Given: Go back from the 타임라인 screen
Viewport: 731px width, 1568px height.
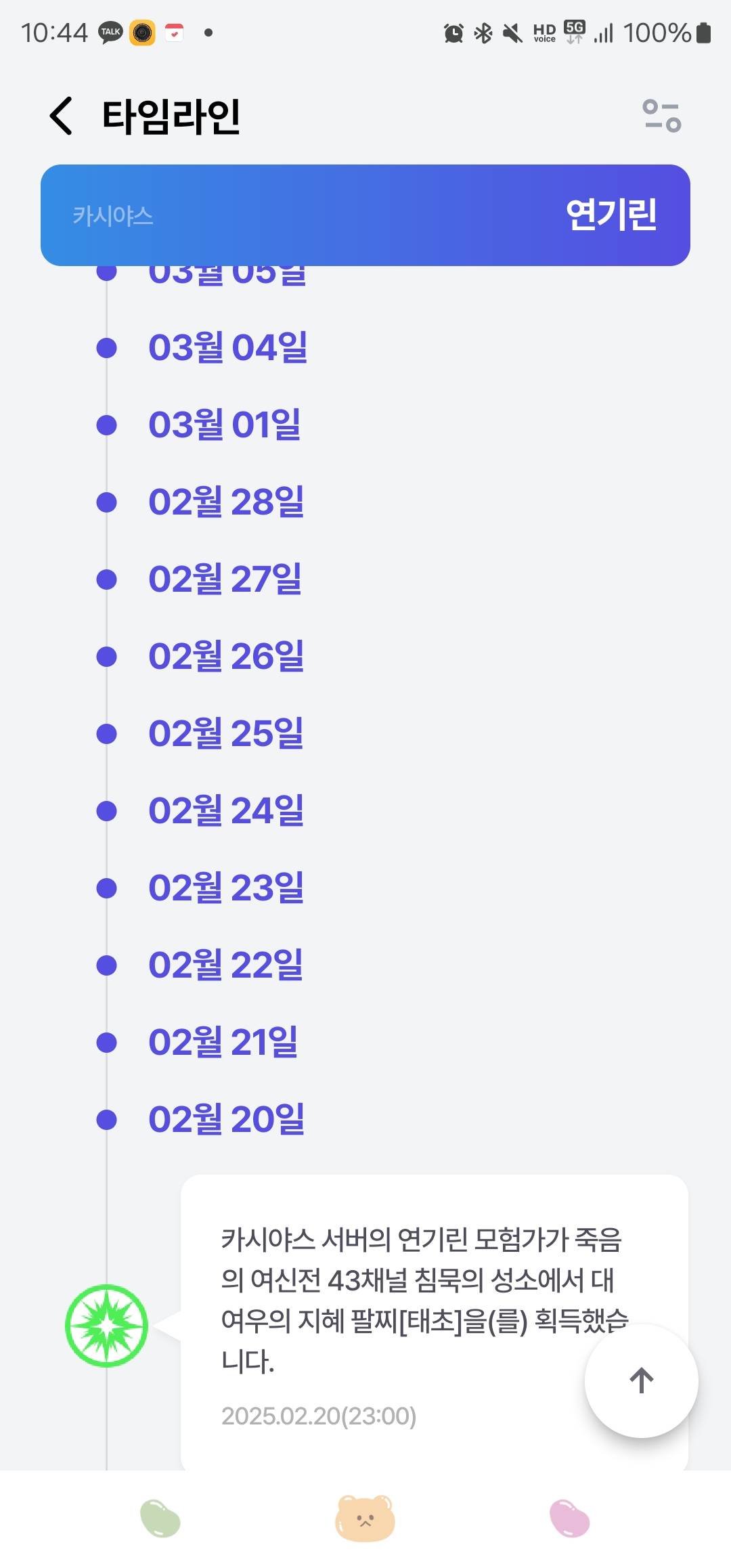Looking at the screenshot, I should click(61, 116).
